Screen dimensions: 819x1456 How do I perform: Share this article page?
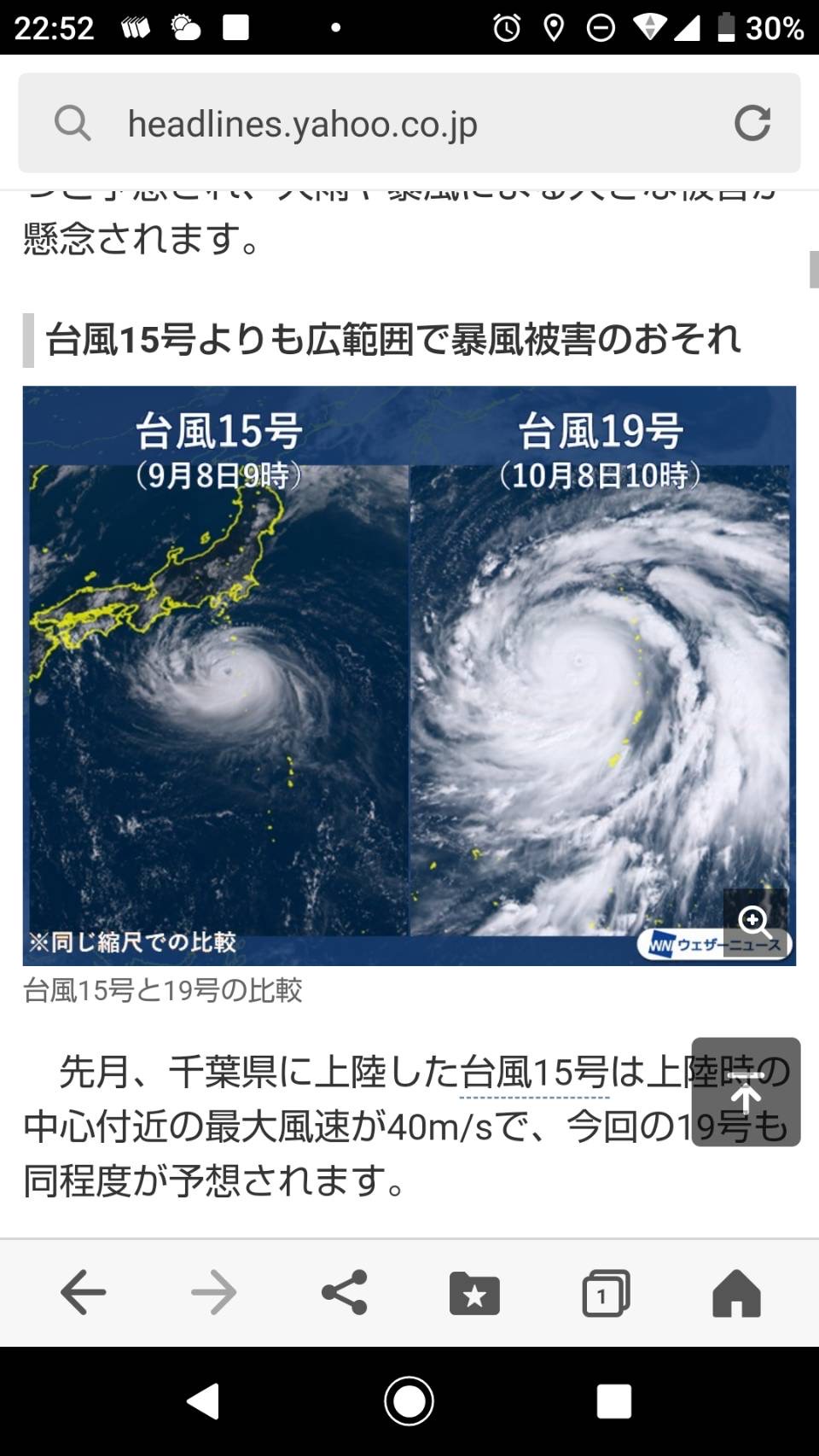pyautogui.click(x=344, y=1293)
